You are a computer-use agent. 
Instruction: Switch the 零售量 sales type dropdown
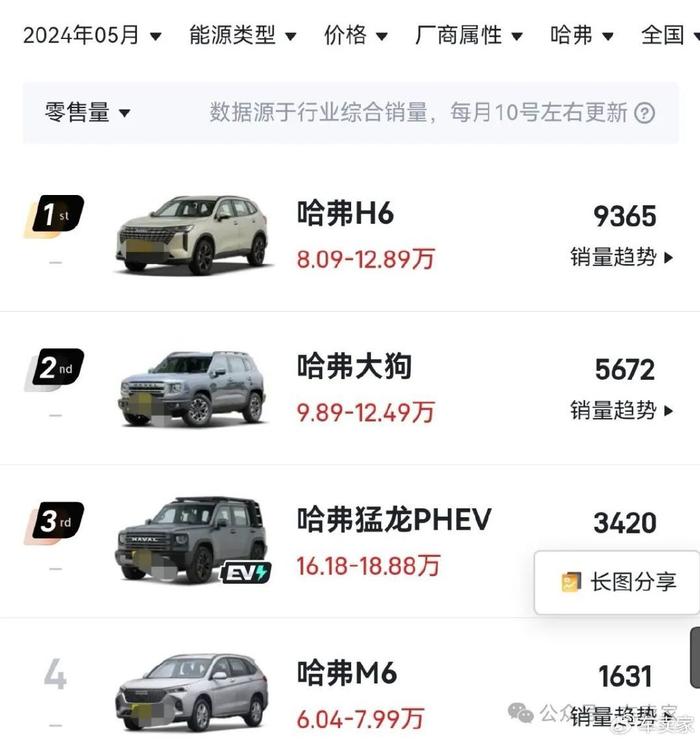(x=88, y=113)
